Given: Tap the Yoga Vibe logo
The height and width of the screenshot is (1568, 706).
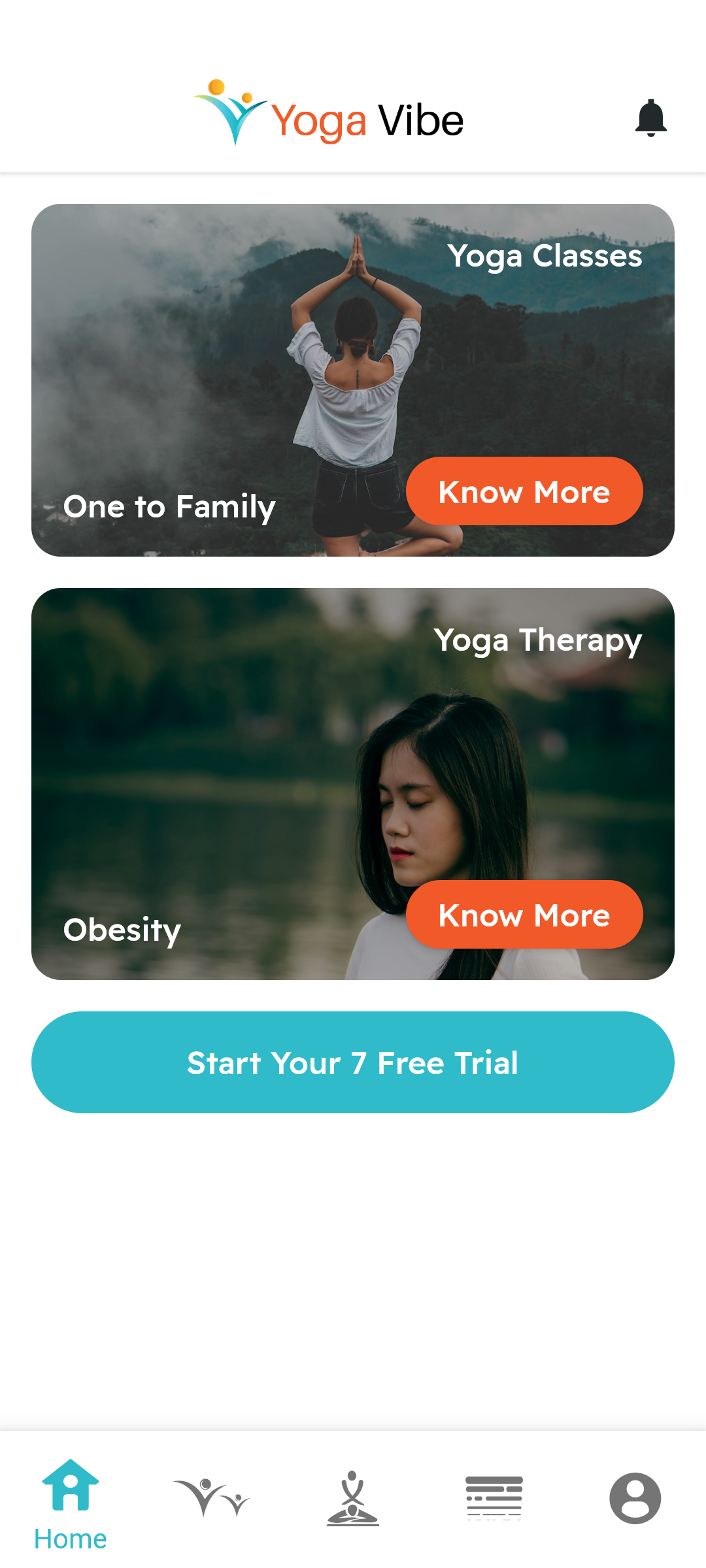Looking at the screenshot, I should coord(327,116).
